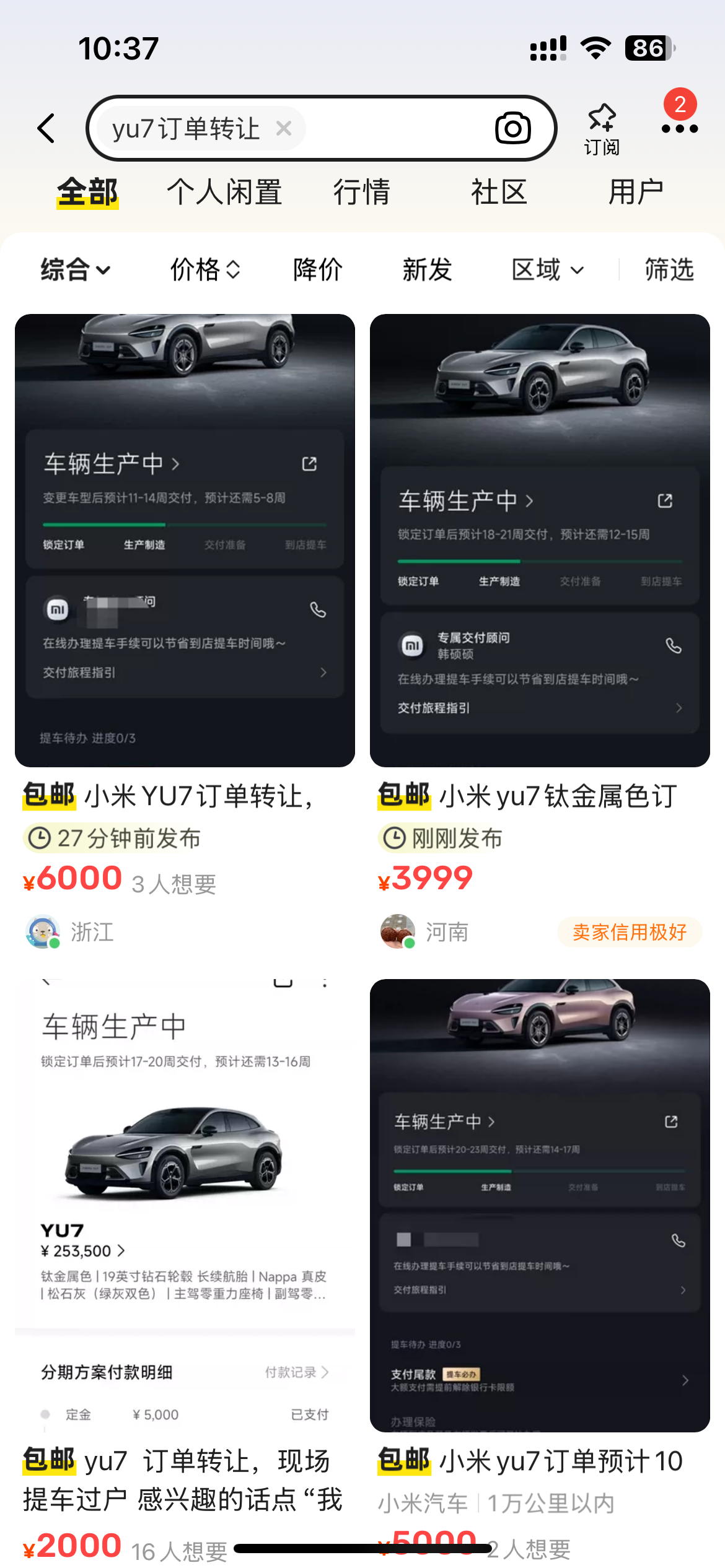Tap the camera icon for image search
The width and height of the screenshot is (725, 1568).
(512, 128)
